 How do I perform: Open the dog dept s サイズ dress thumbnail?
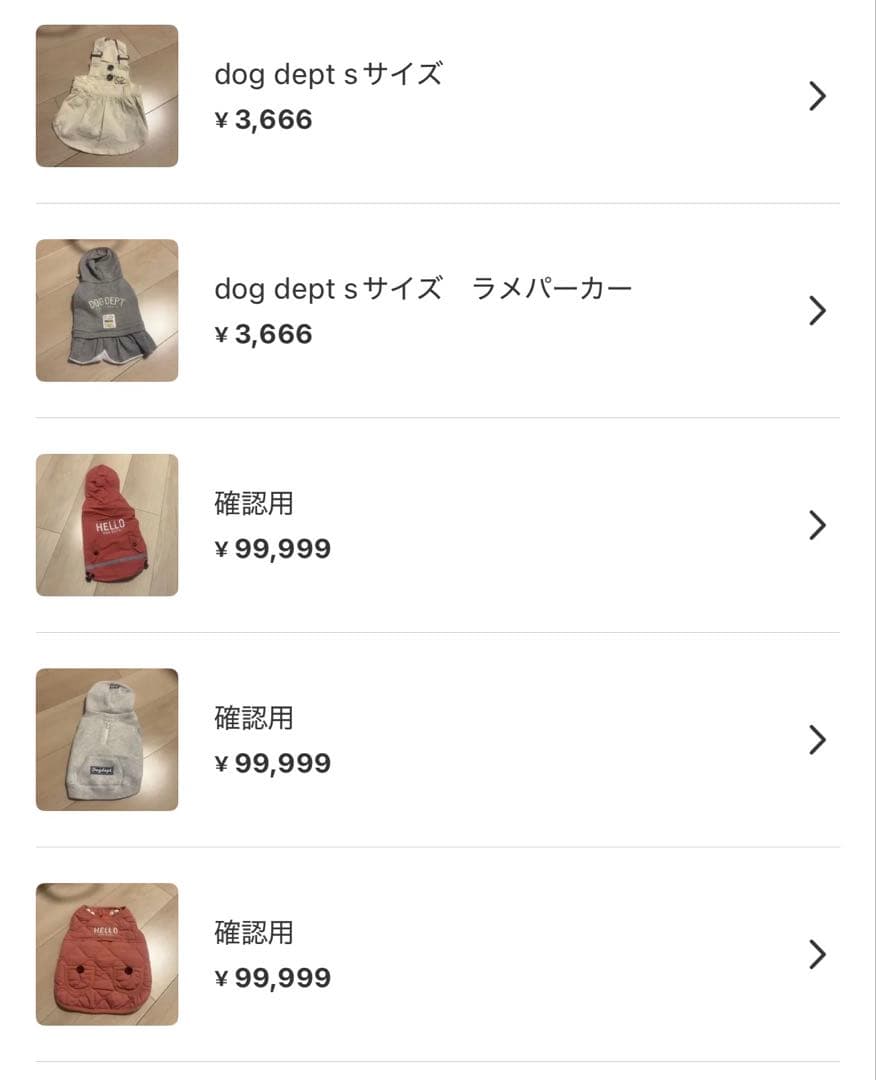[x=107, y=96]
